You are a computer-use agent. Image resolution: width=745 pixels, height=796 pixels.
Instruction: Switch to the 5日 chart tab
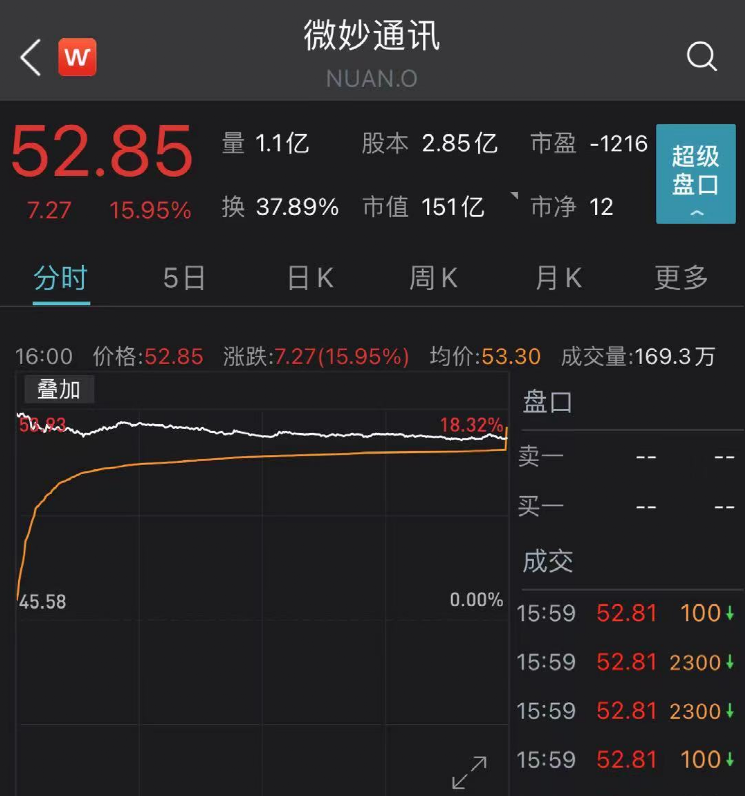click(184, 278)
